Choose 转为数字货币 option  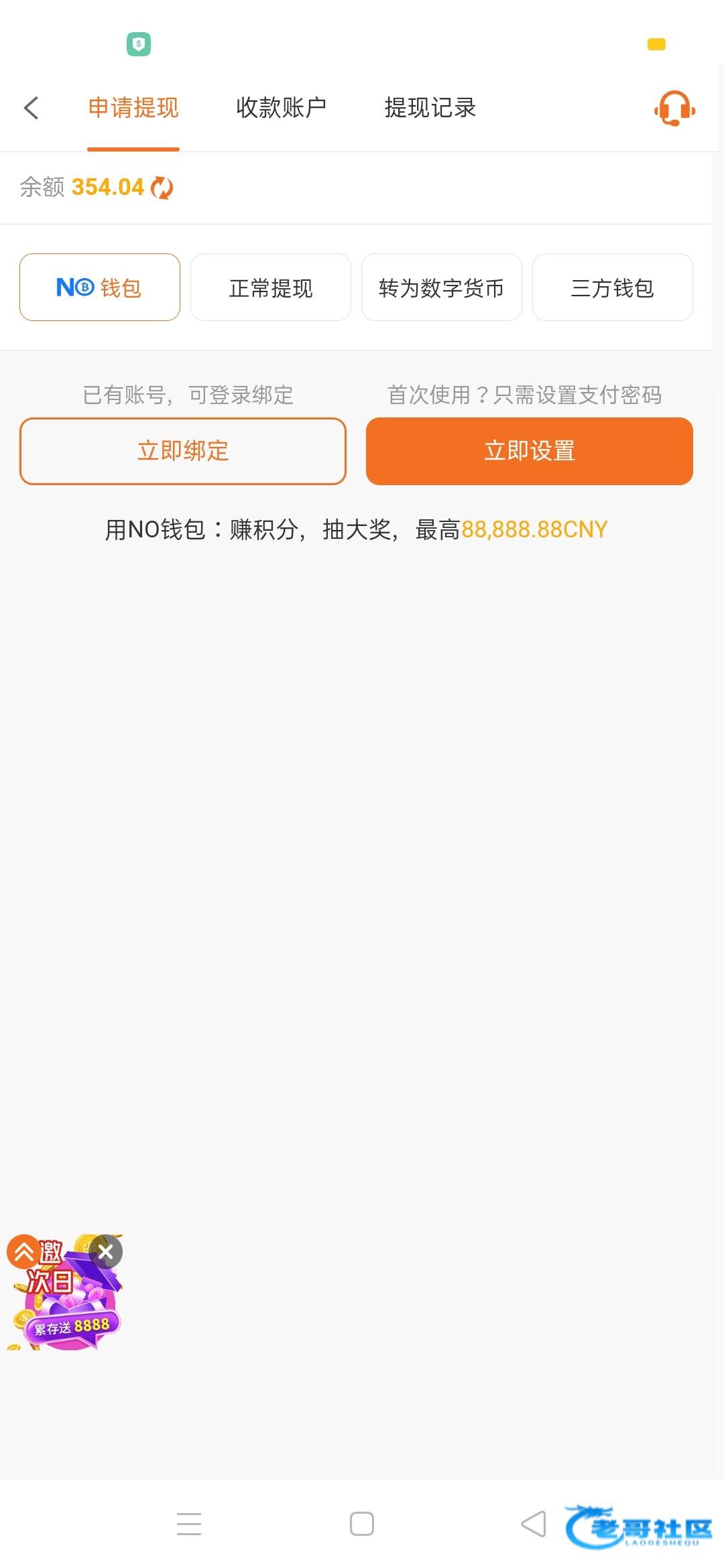[x=441, y=287]
